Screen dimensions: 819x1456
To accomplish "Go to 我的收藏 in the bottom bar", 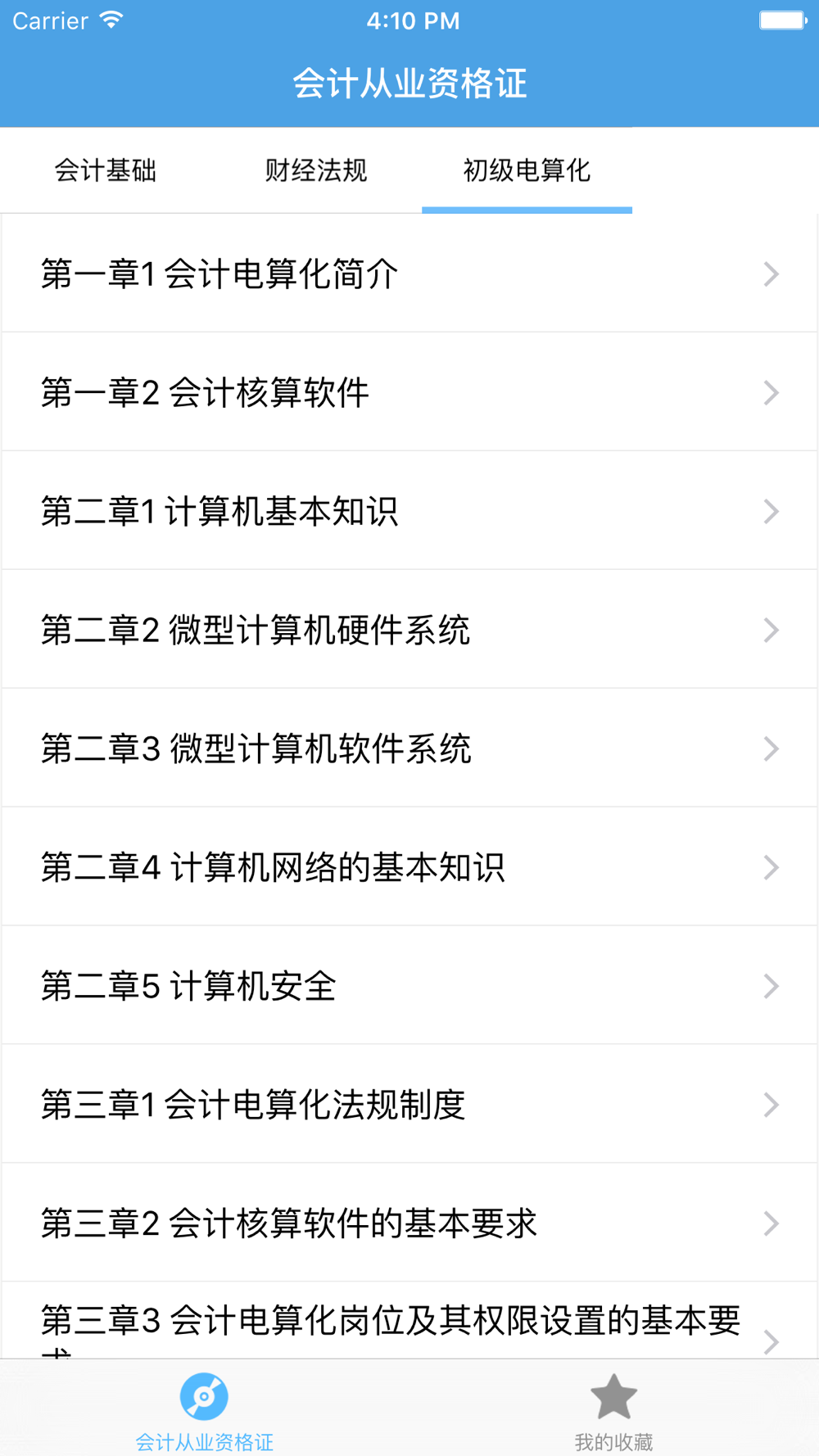I will click(x=613, y=1409).
